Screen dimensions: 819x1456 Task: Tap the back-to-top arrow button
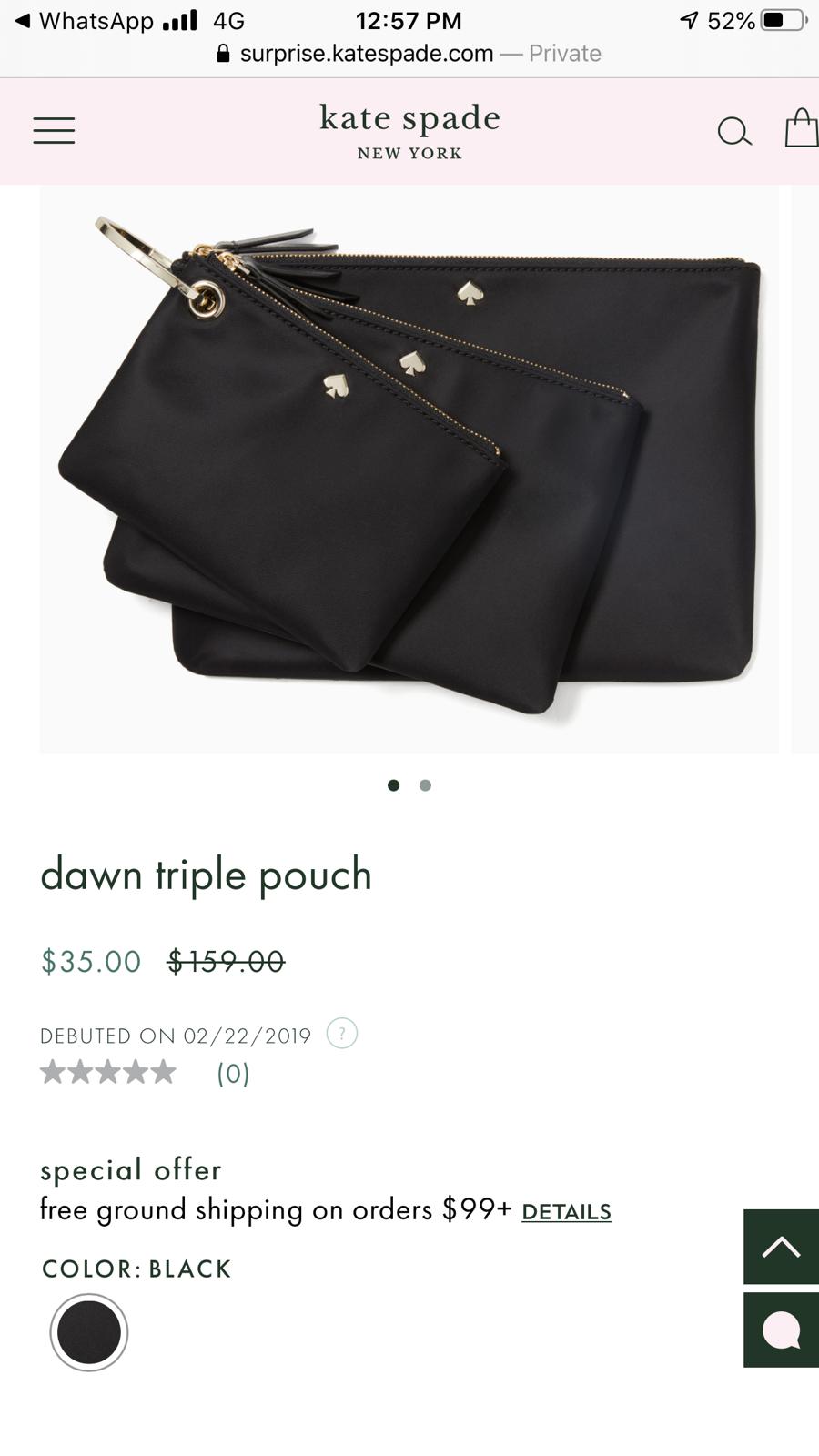pos(781,1247)
